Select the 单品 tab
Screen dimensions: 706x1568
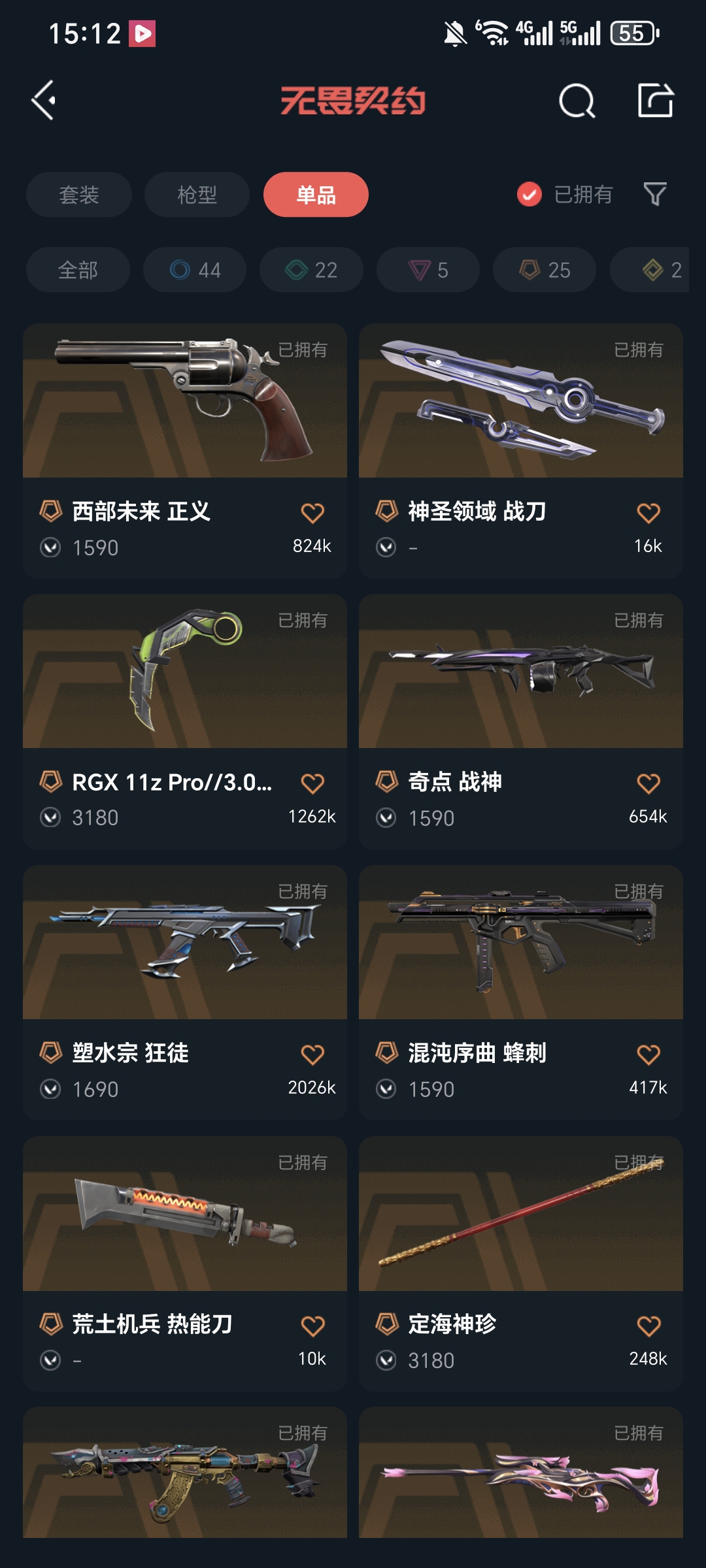click(x=316, y=195)
